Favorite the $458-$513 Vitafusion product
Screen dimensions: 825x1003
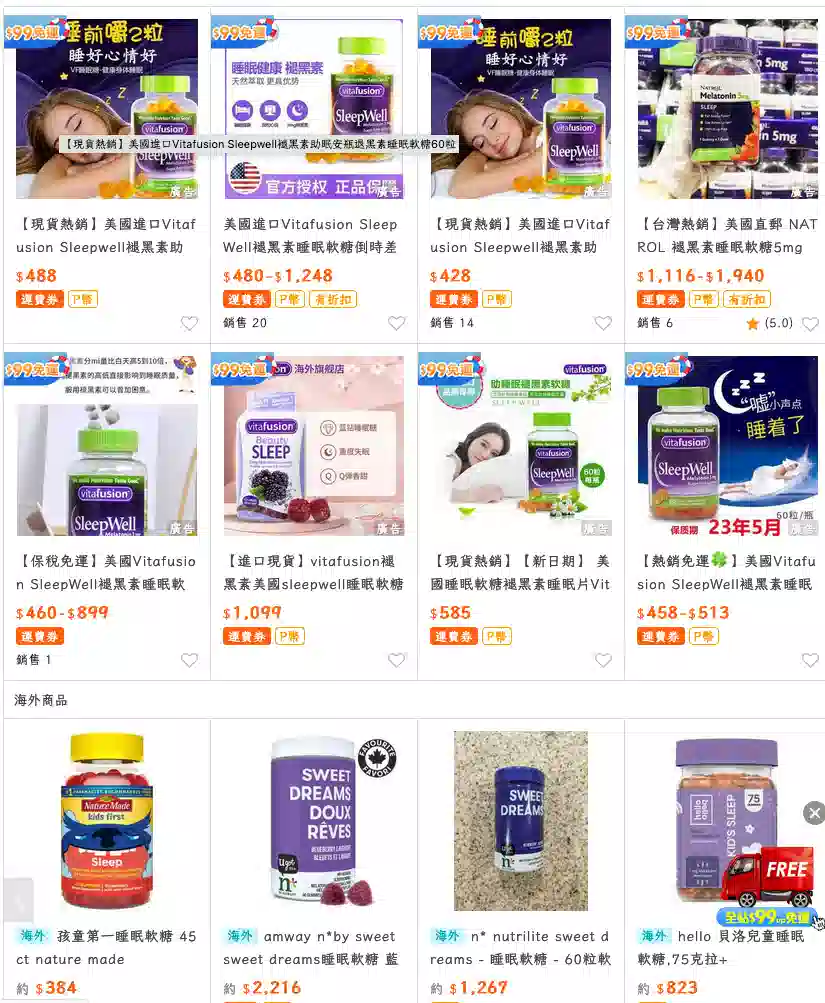[x=810, y=660]
